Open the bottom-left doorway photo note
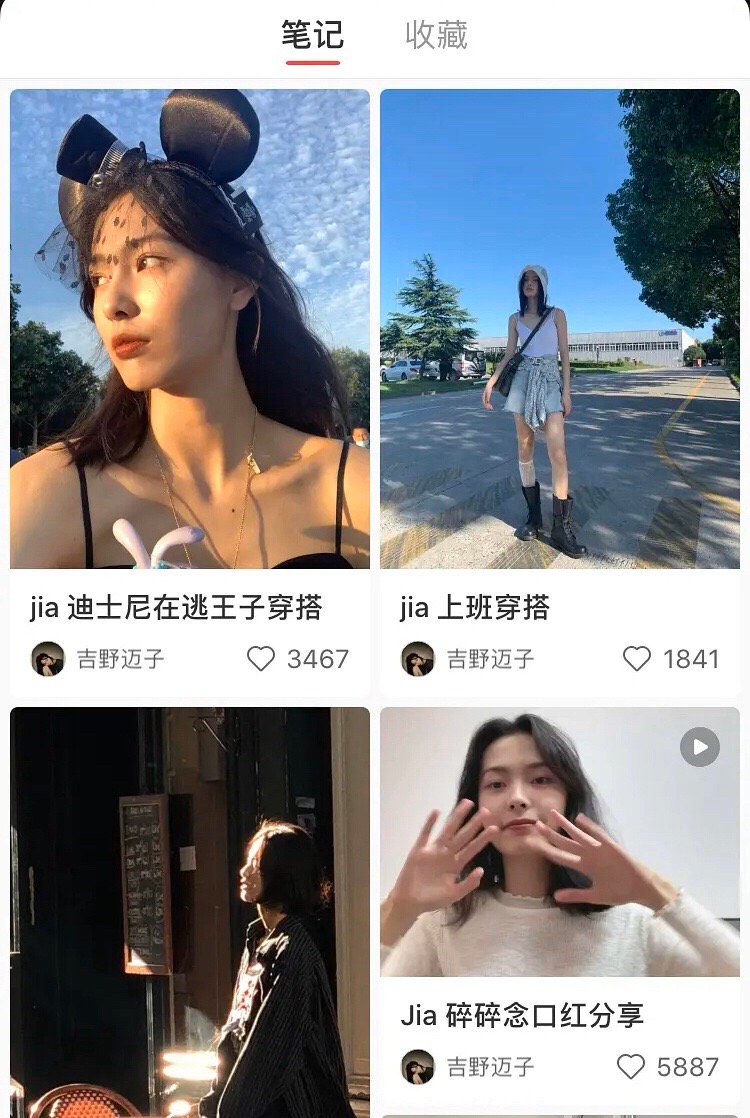 click(x=190, y=910)
